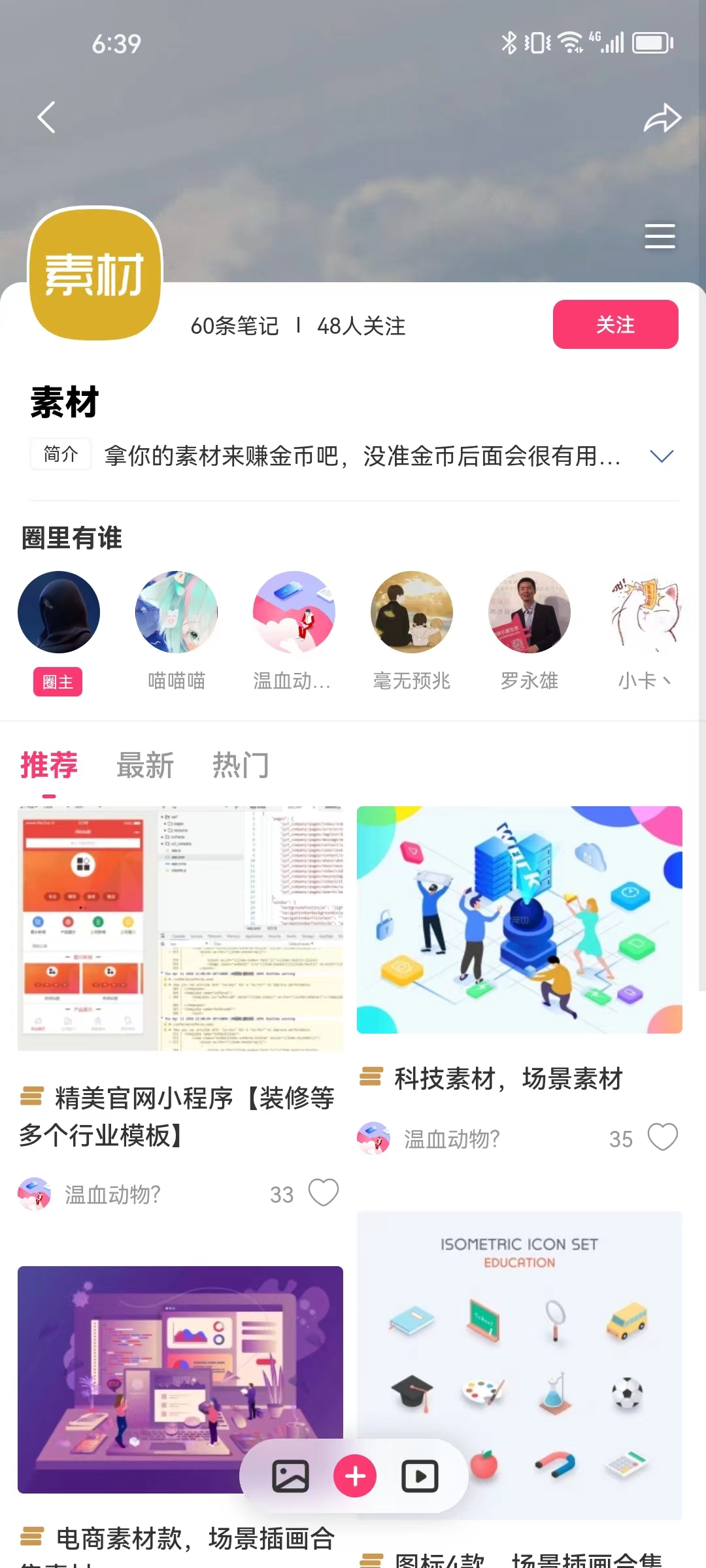
Task: Open the 圈主 member avatar
Action: [x=59, y=612]
